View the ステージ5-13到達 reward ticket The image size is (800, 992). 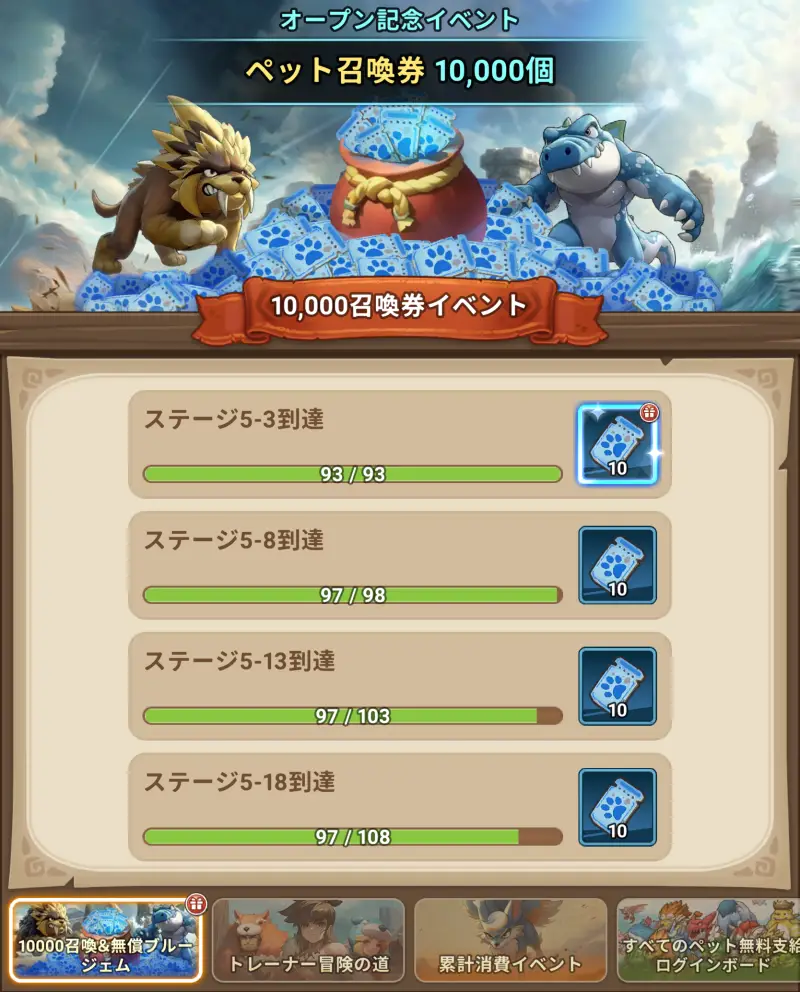[x=617, y=686]
